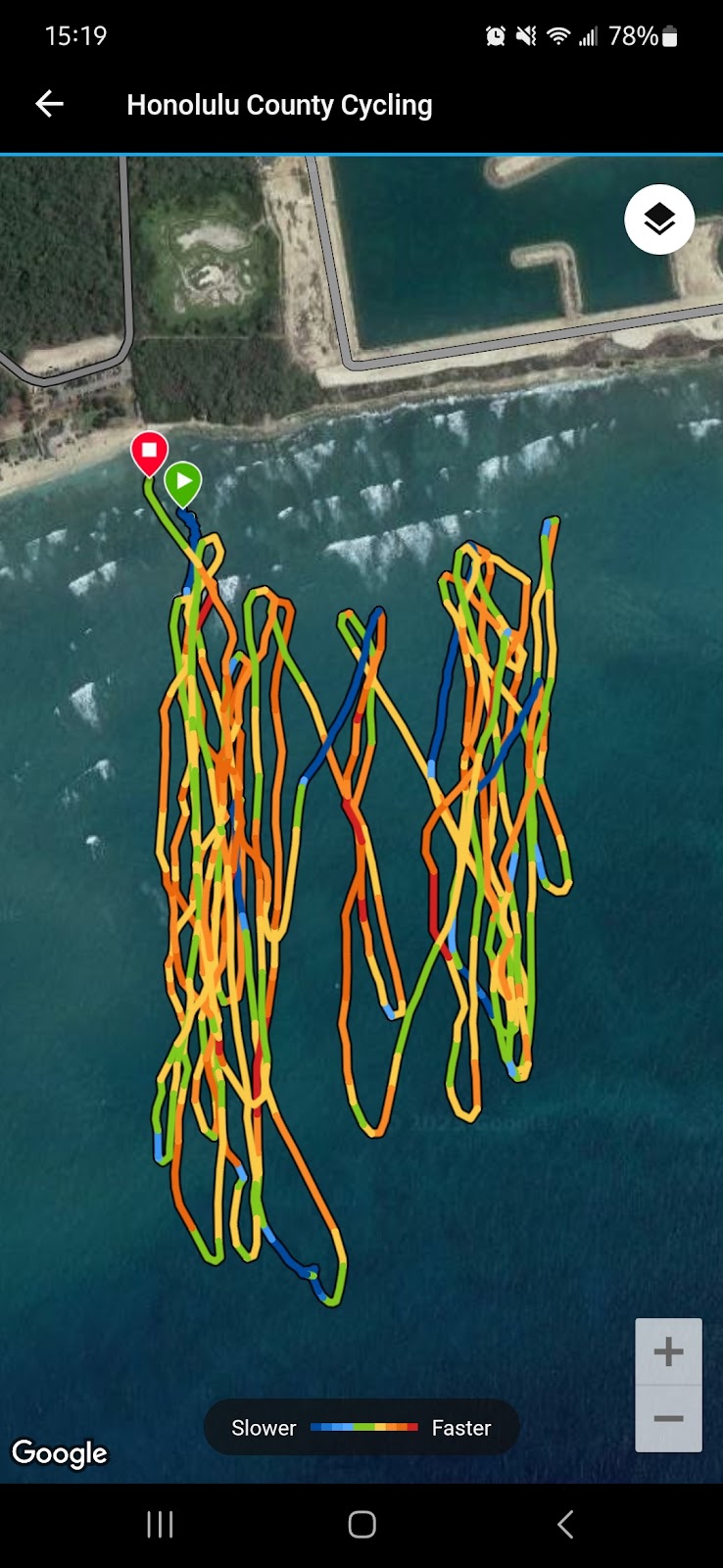Zoom out with the minus button
This screenshot has width=723, height=1568.
tap(668, 1419)
